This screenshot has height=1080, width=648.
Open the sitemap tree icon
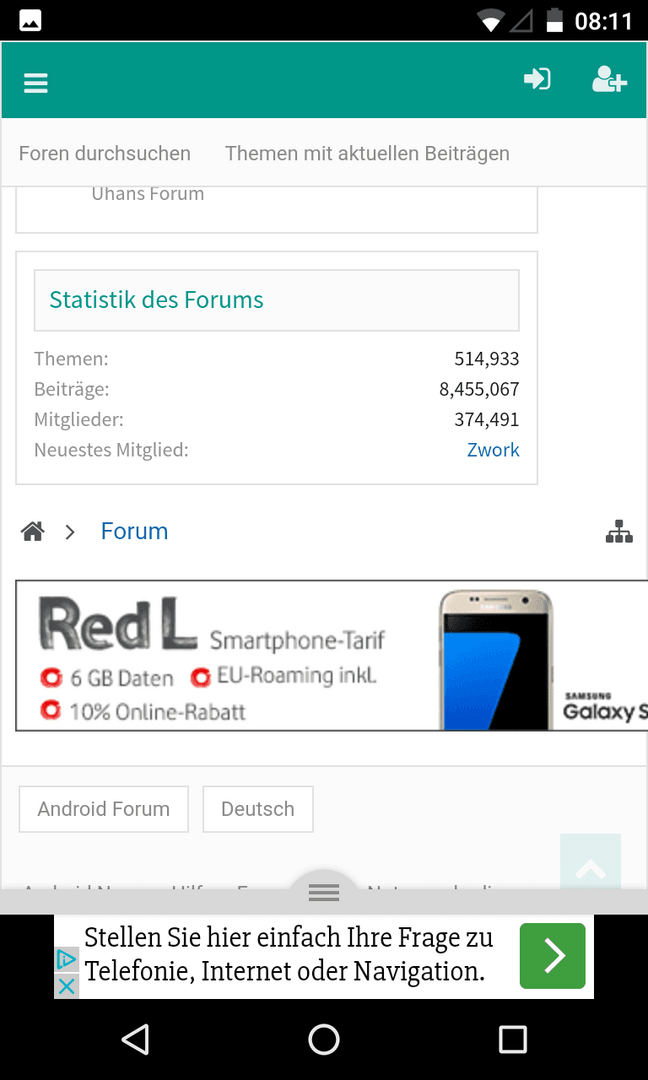pos(619,532)
